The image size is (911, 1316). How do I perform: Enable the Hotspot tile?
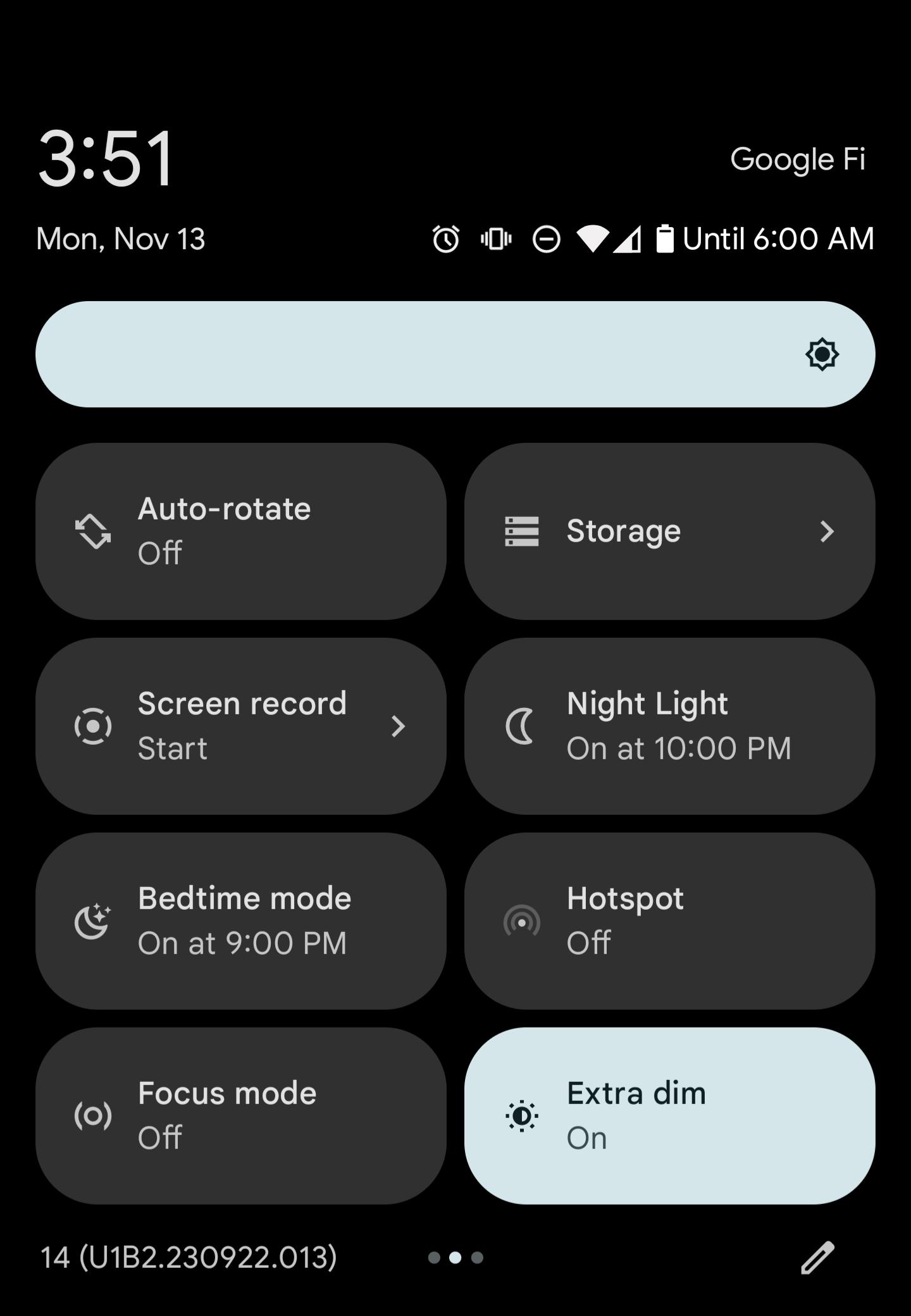coord(671,921)
